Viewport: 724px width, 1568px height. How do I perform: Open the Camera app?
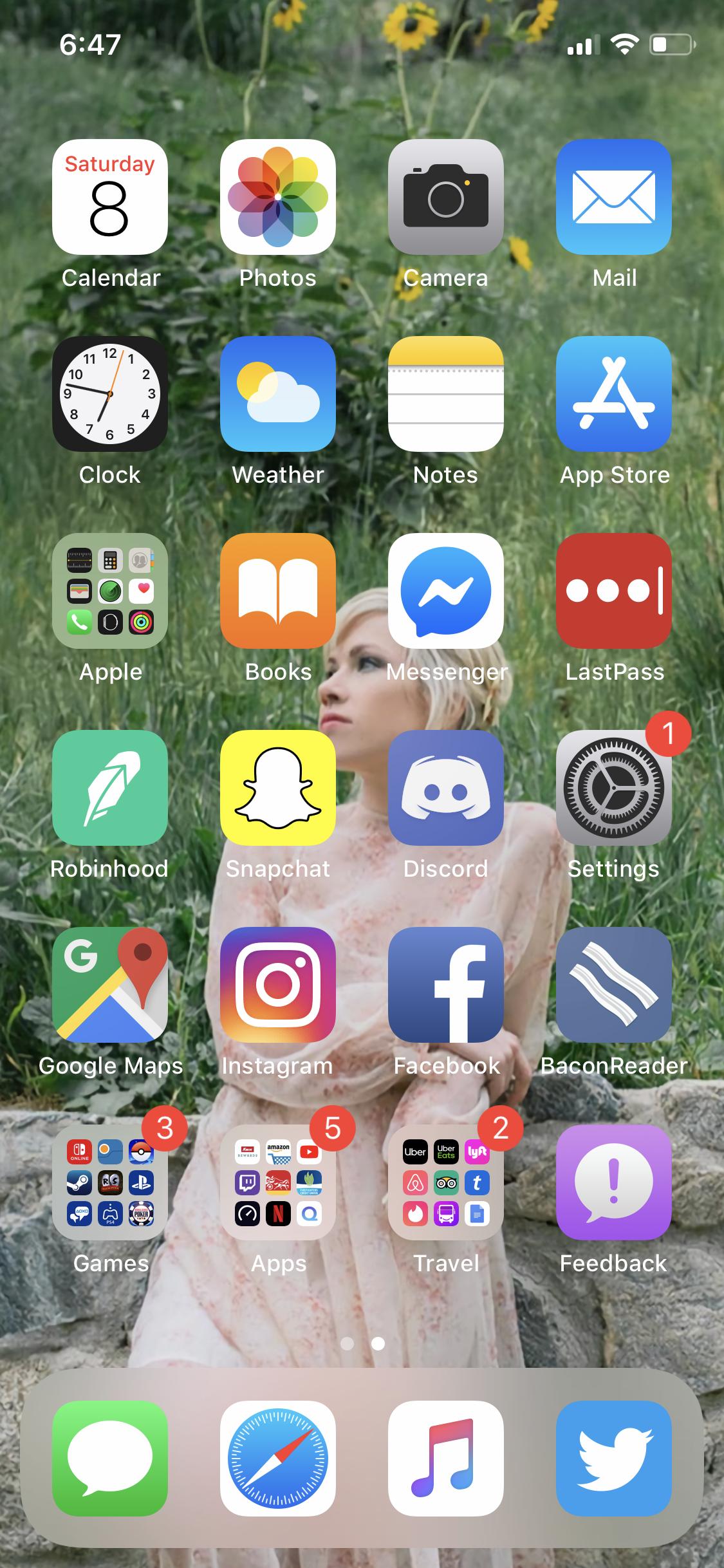pos(445,197)
